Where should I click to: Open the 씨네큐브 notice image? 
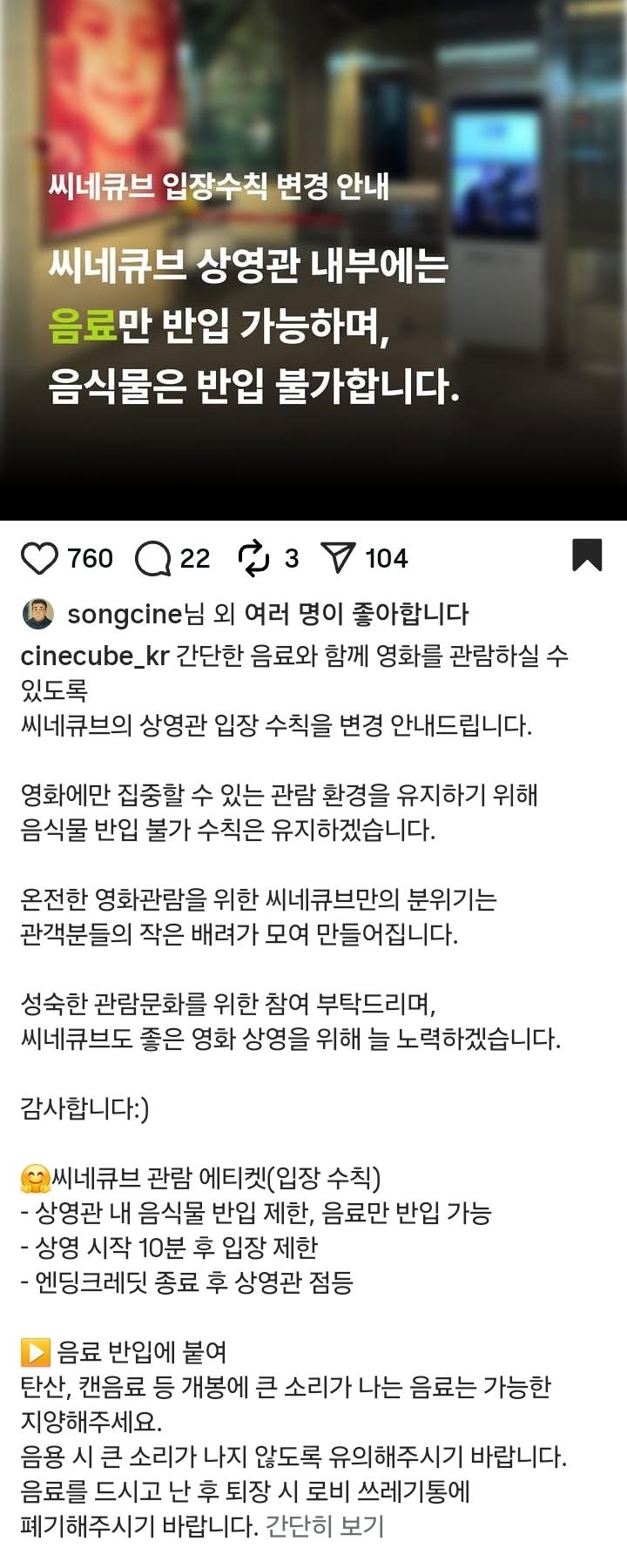pyautogui.click(x=313, y=261)
